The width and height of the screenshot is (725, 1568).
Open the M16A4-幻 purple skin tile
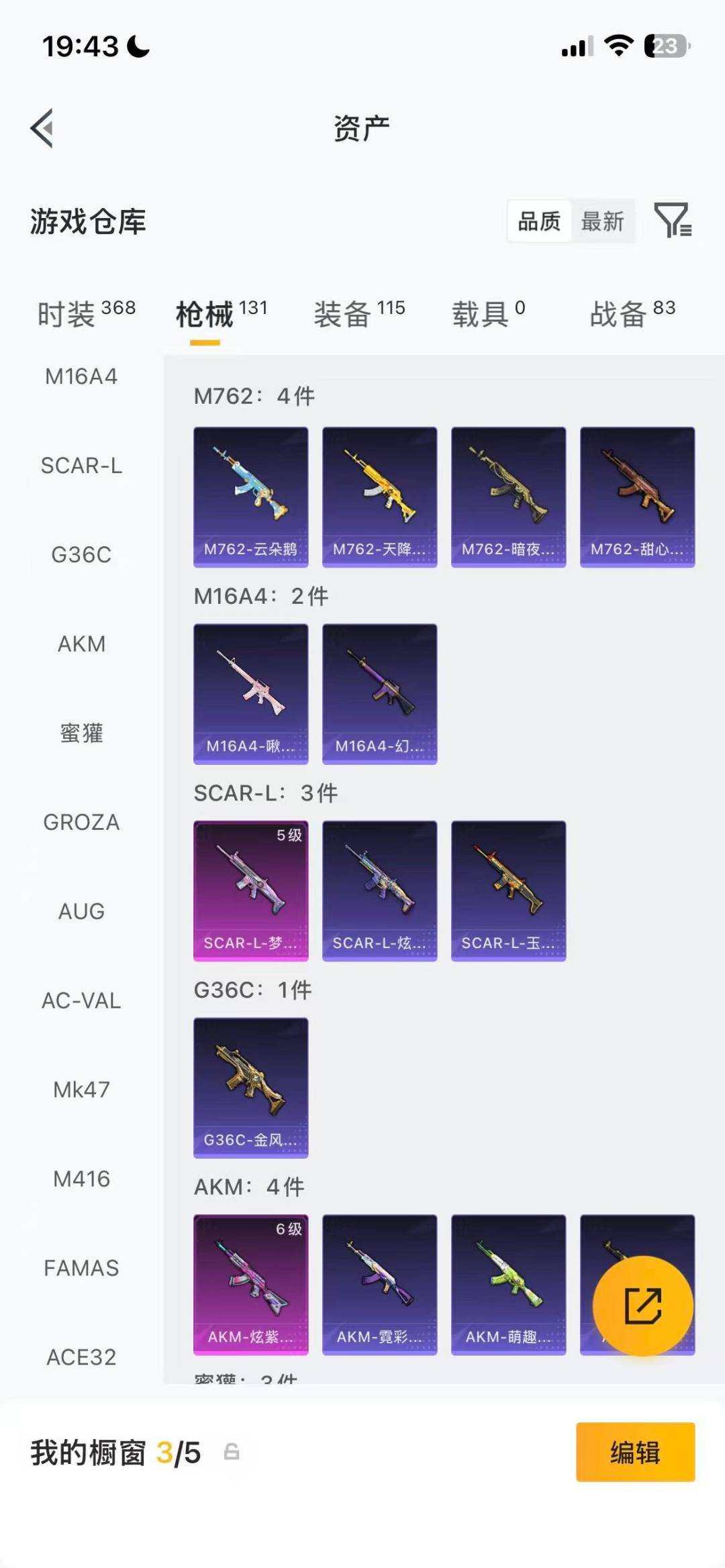coord(380,694)
